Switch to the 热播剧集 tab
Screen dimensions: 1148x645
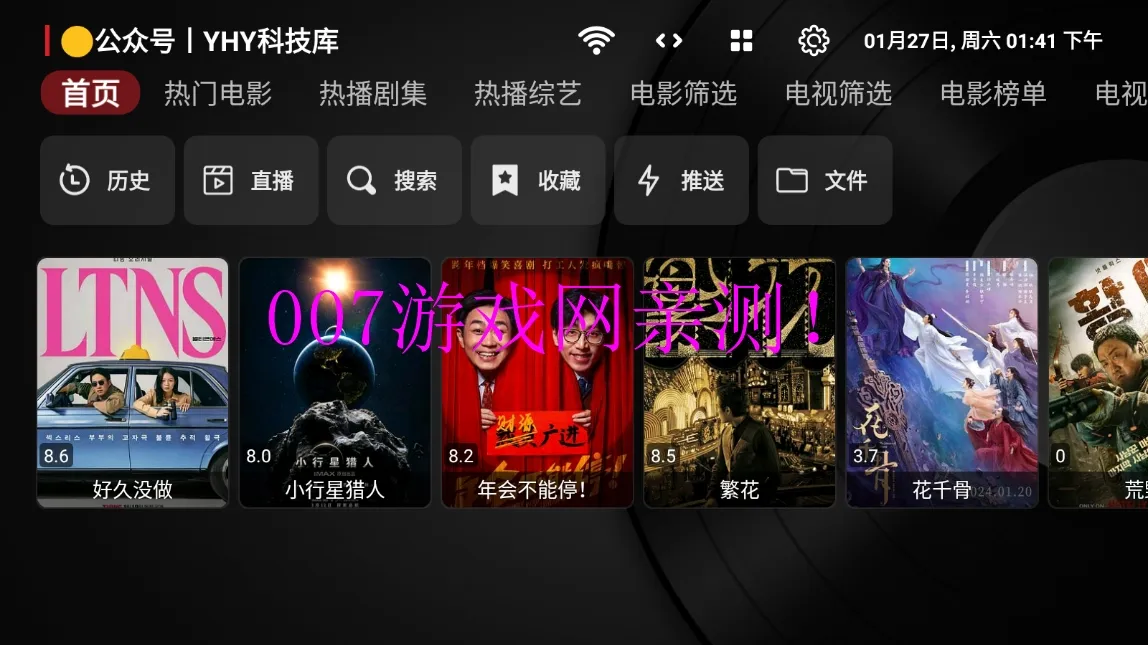tap(373, 94)
